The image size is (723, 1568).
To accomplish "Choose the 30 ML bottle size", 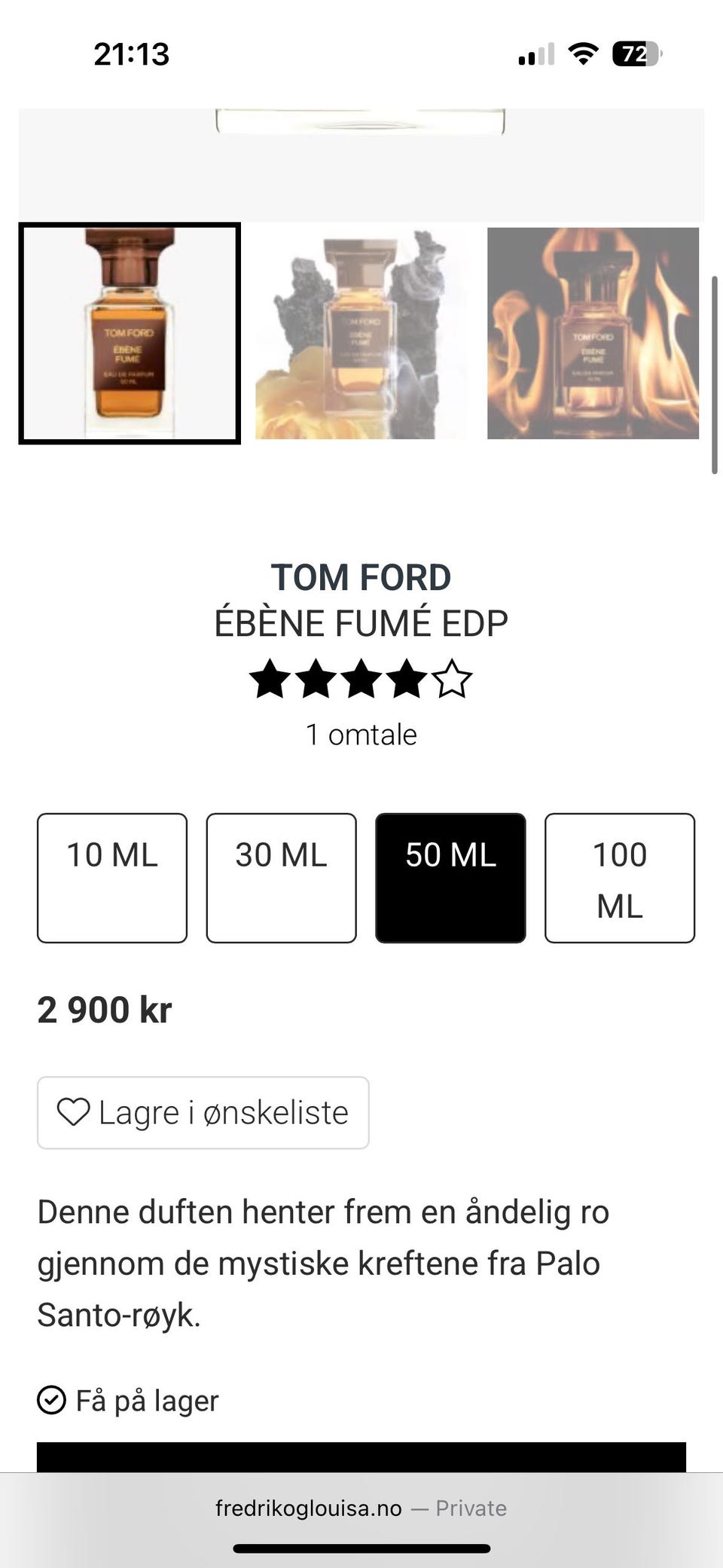I will (x=281, y=878).
